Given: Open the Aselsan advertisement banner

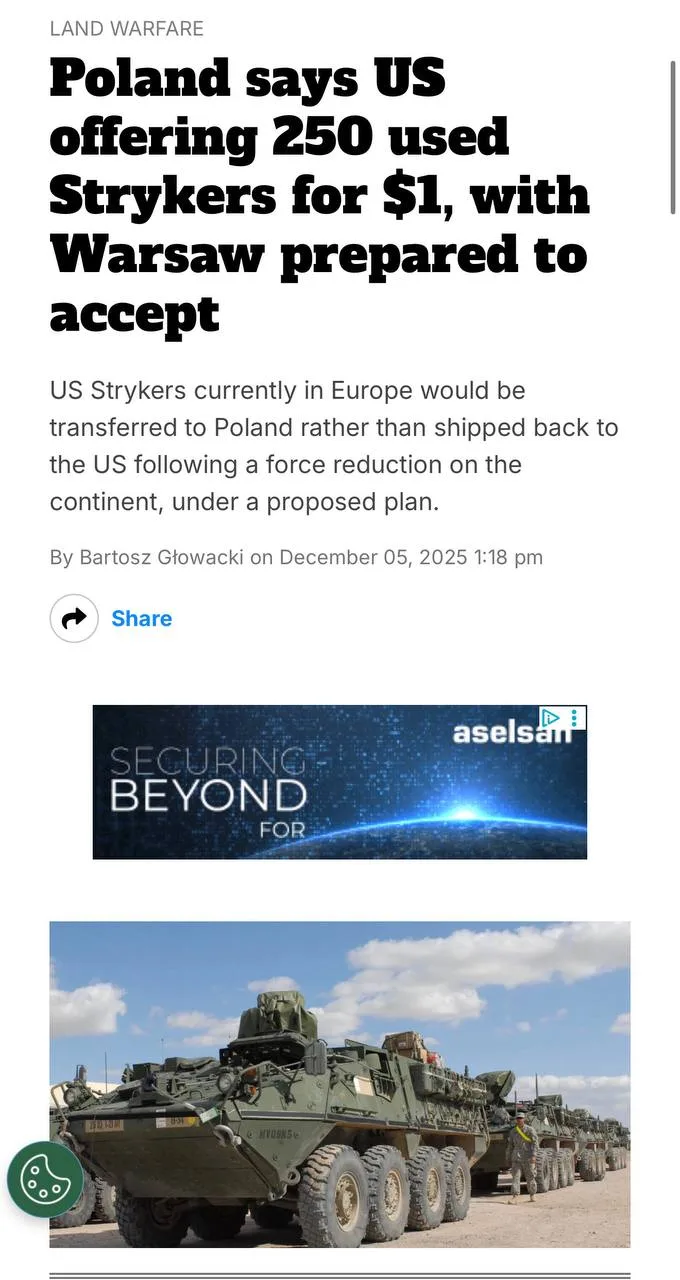Looking at the screenshot, I should point(339,790).
